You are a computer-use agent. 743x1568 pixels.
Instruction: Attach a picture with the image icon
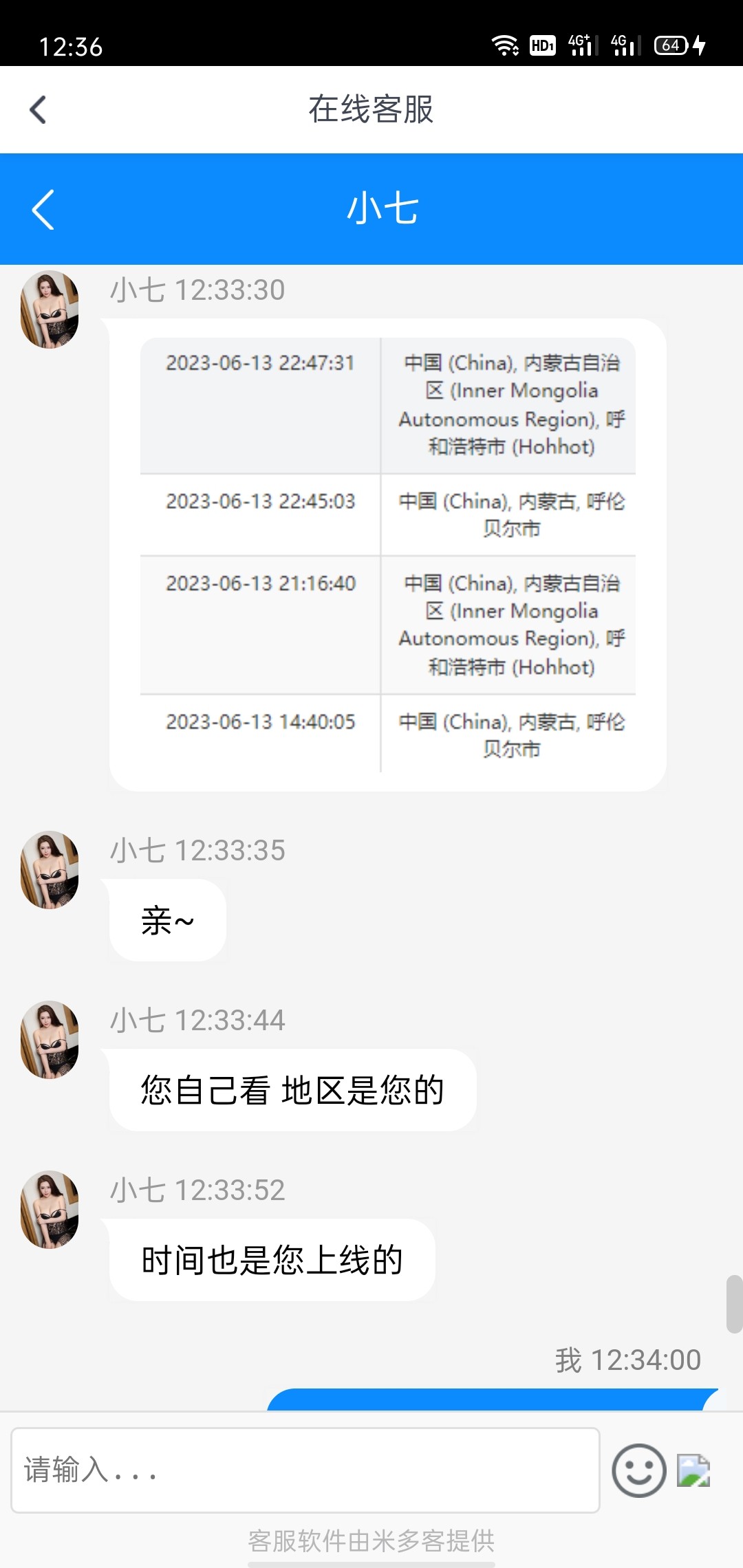[x=693, y=1471]
